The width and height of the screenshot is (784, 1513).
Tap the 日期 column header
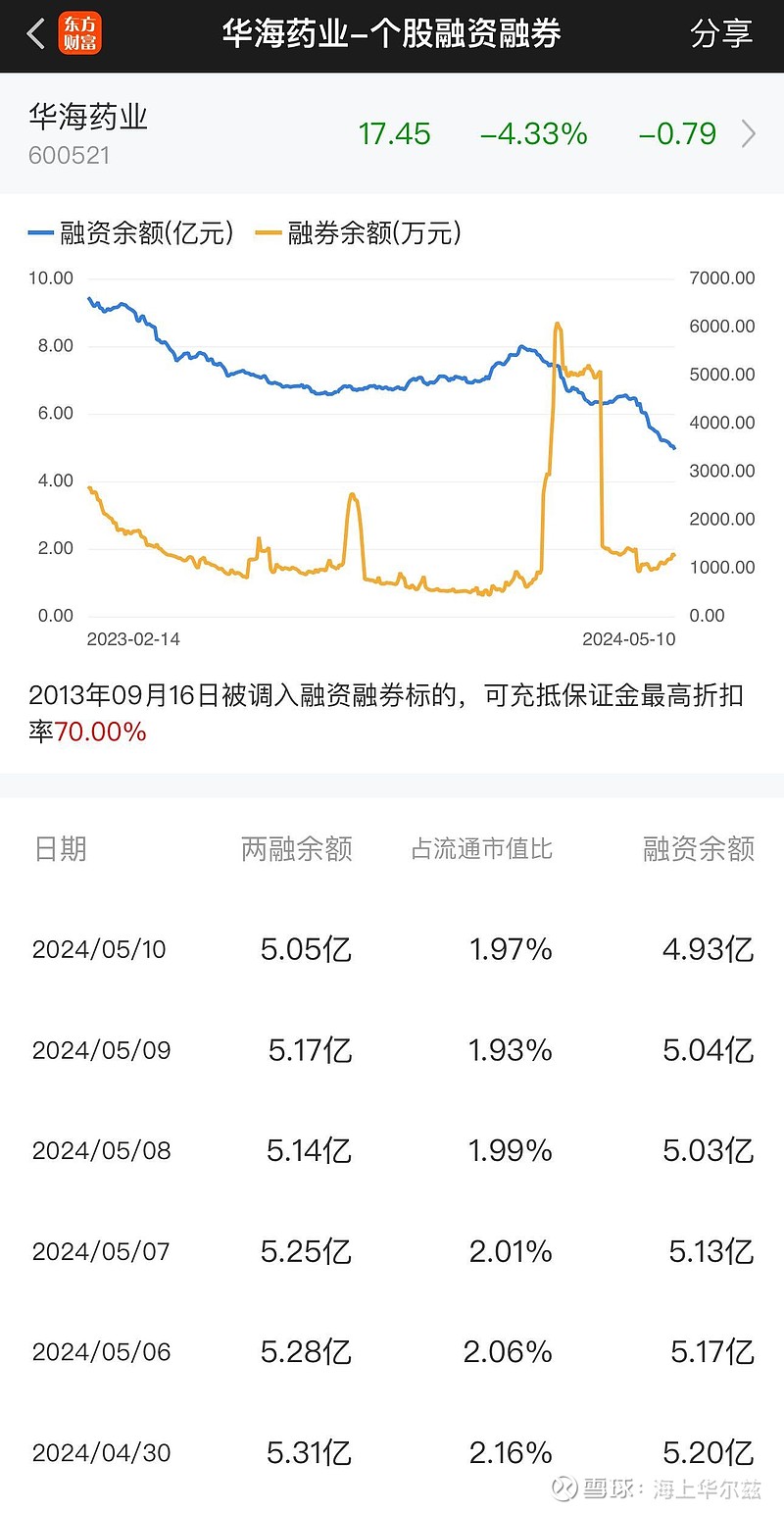click(x=59, y=849)
